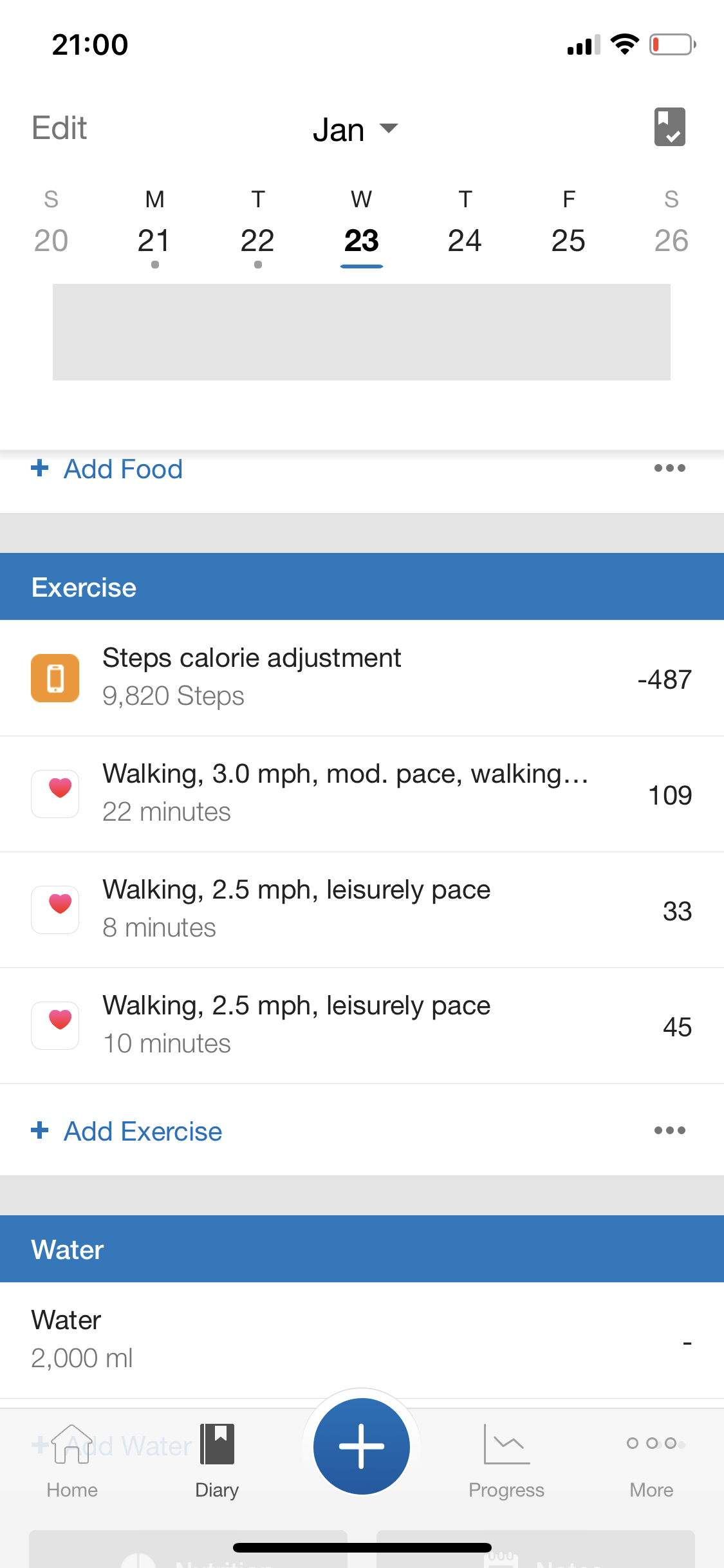Open more options beside Add Exercise
The height and width of the screenshot is (1568, 724).
coord(669,1130)
